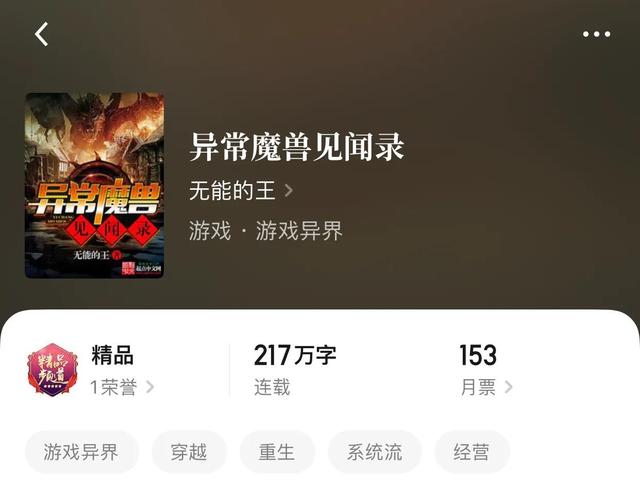Tap the 异常魔兽见闻录 book cover

tap(94, 185)
